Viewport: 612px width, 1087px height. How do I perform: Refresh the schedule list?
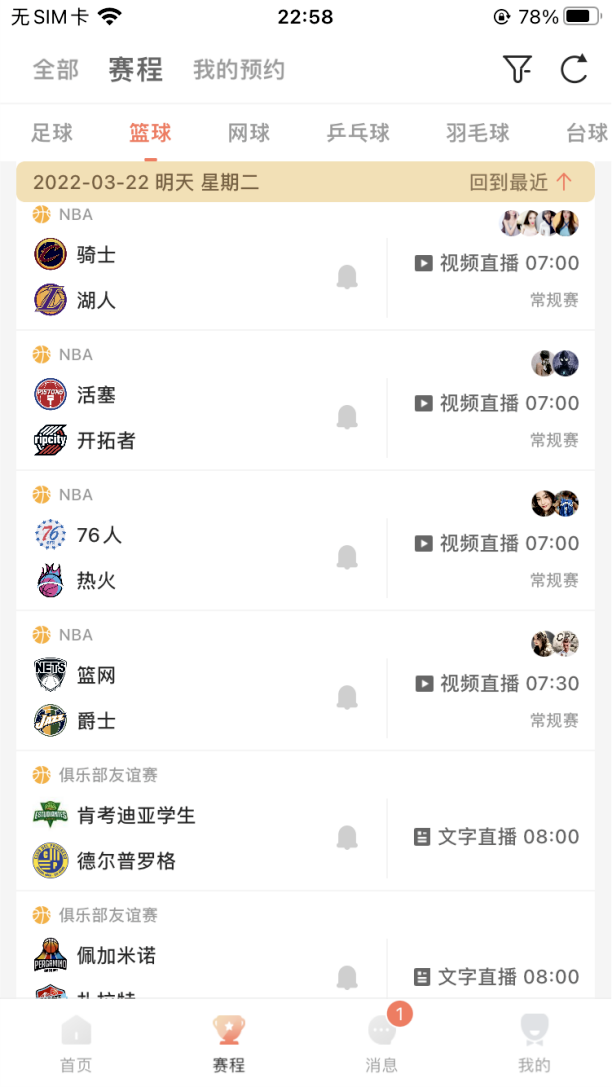[574, 69]
